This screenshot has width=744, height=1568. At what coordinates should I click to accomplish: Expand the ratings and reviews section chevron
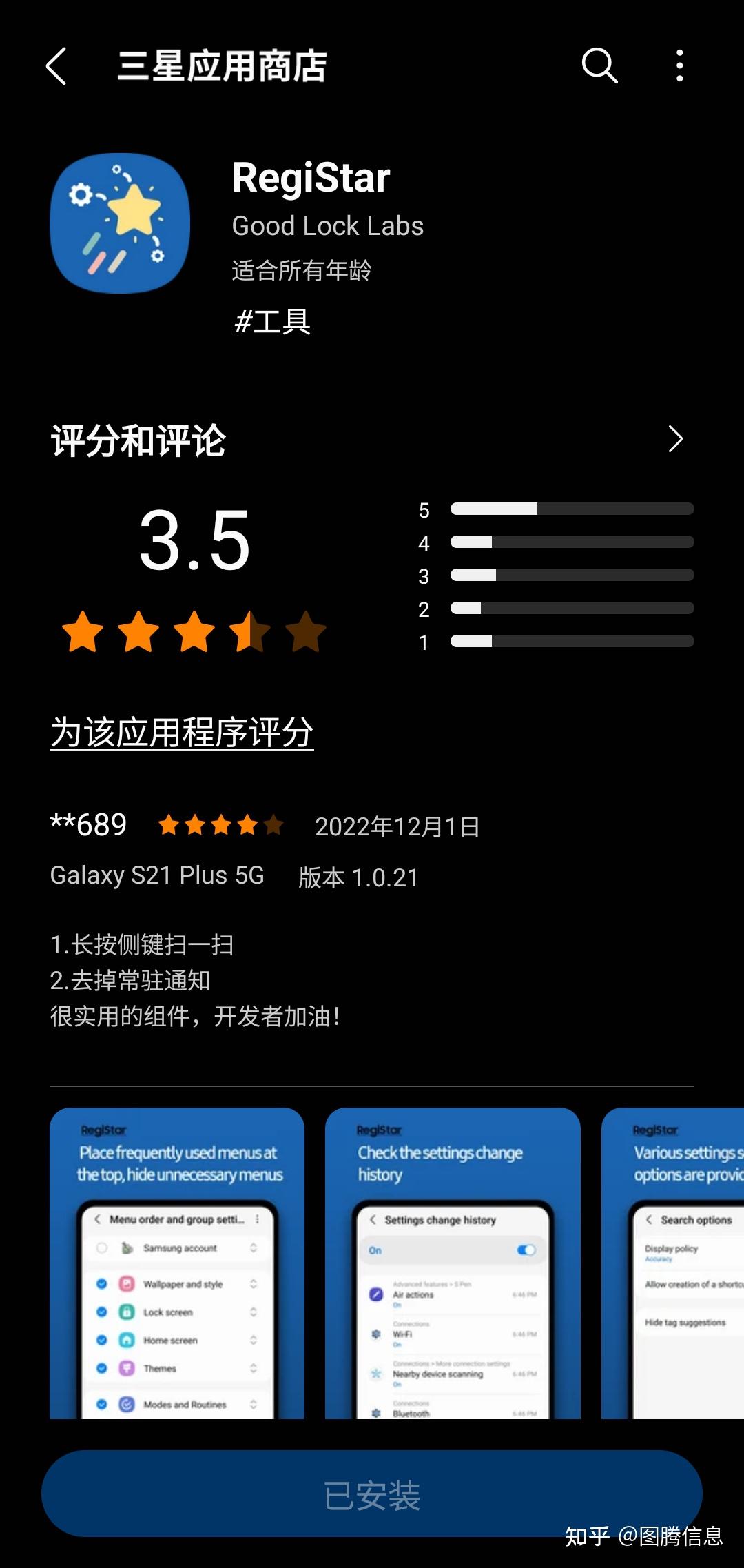pyautogui.click(x=676, y=438)
